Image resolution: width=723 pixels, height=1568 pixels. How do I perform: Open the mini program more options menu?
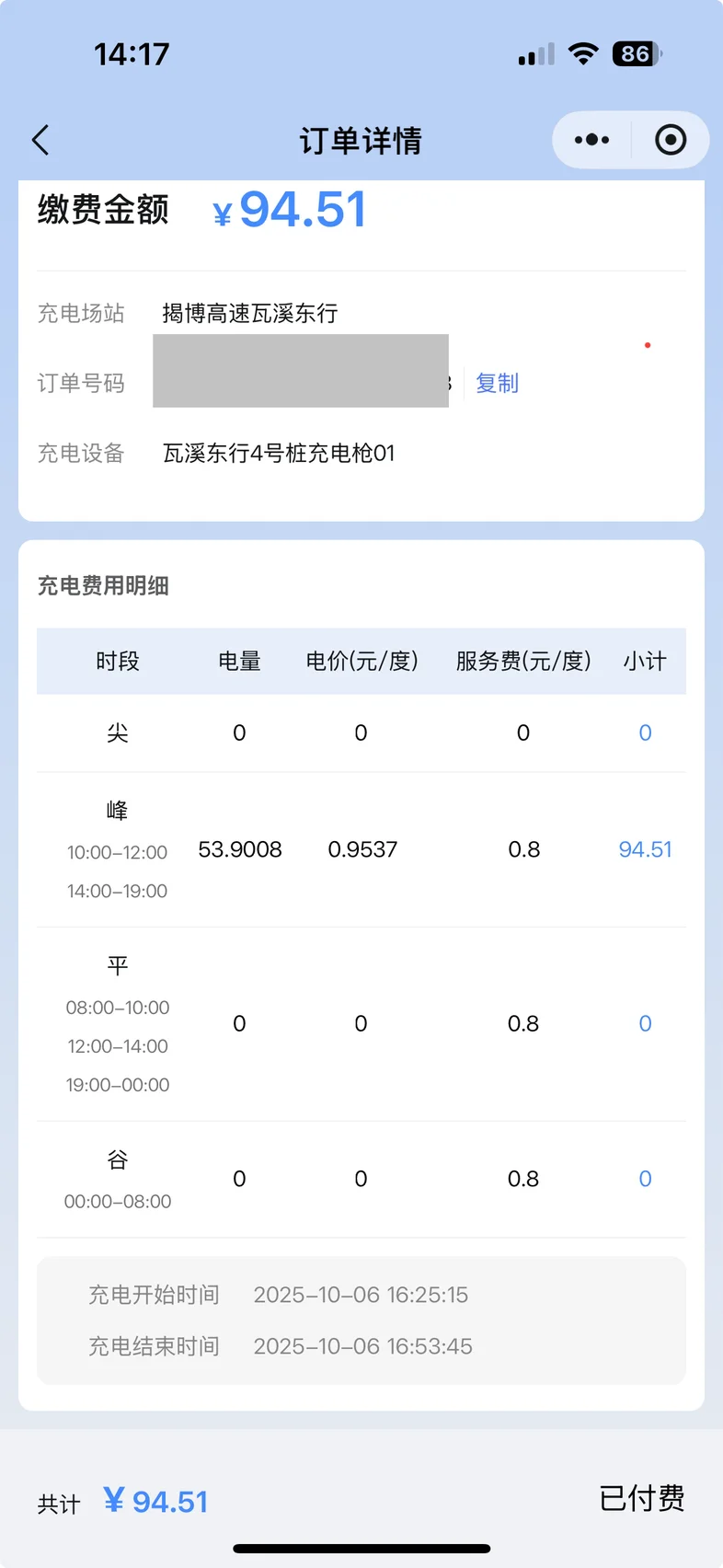tap(591, 140)
